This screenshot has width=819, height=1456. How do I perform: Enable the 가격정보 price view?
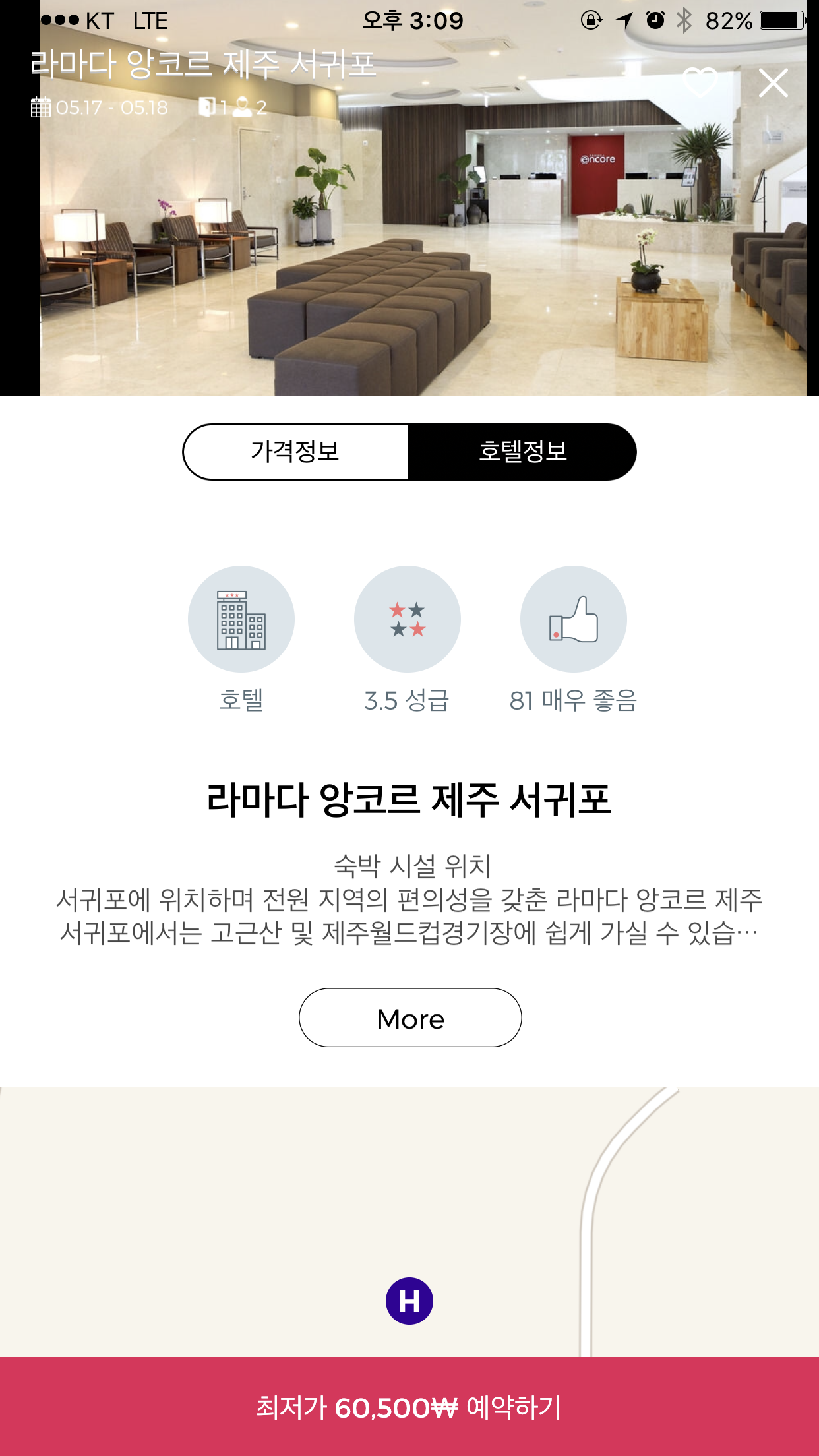point(295,452)
